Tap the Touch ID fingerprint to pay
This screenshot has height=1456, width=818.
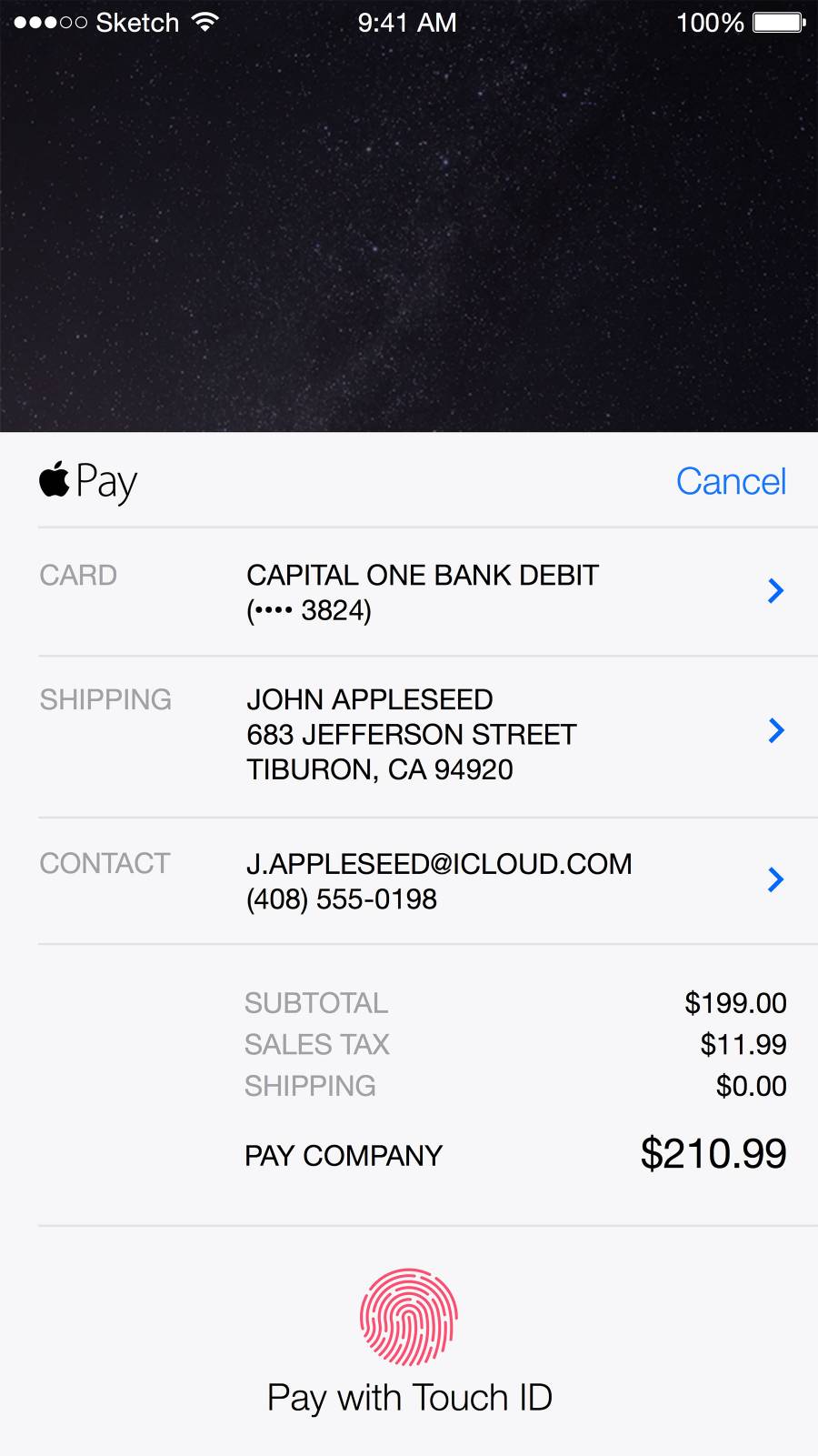pyautogui.click(x=409, y=1317)
